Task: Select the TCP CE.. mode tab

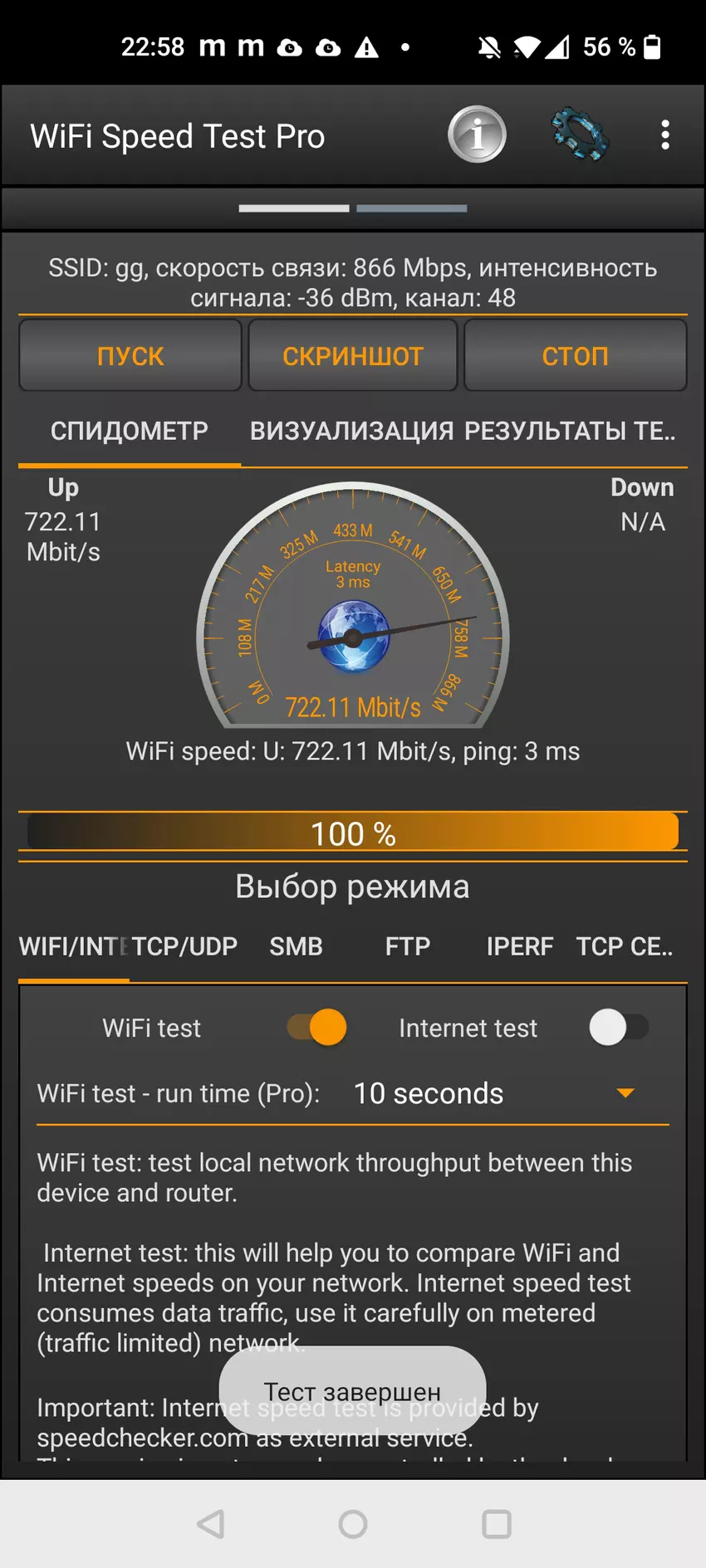Action: (625, 946)
